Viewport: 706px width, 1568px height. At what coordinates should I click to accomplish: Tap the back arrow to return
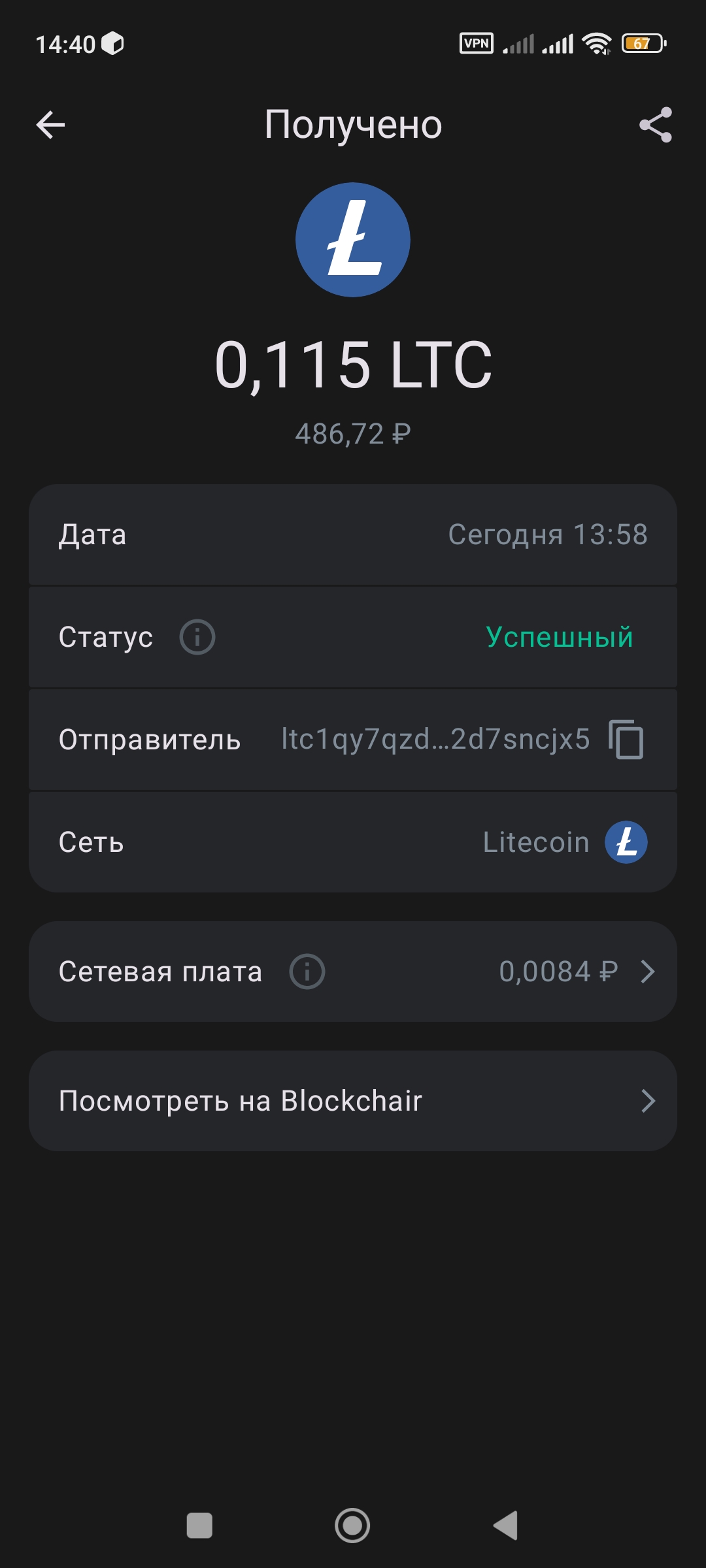51,124
